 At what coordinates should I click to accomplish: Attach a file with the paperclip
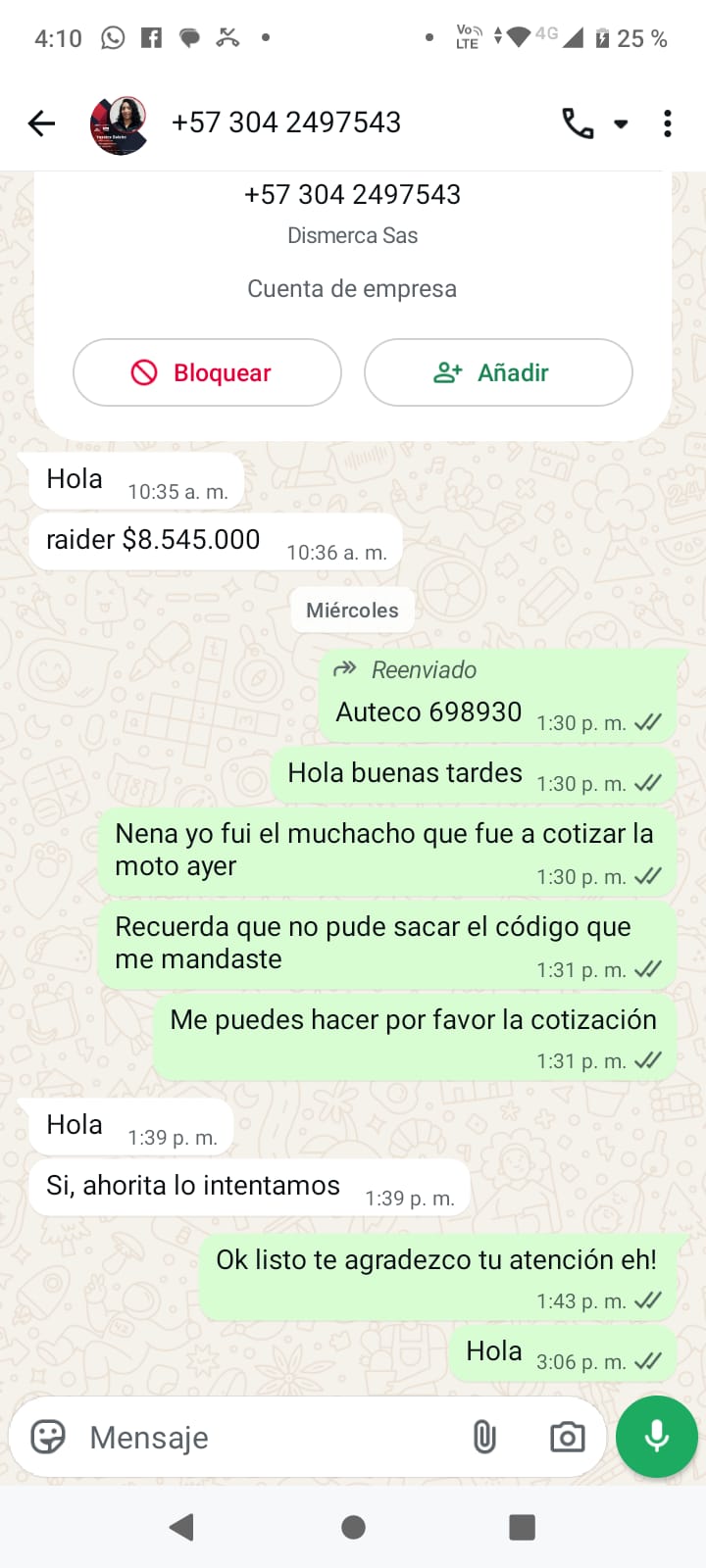click(x=484, y=1437)
